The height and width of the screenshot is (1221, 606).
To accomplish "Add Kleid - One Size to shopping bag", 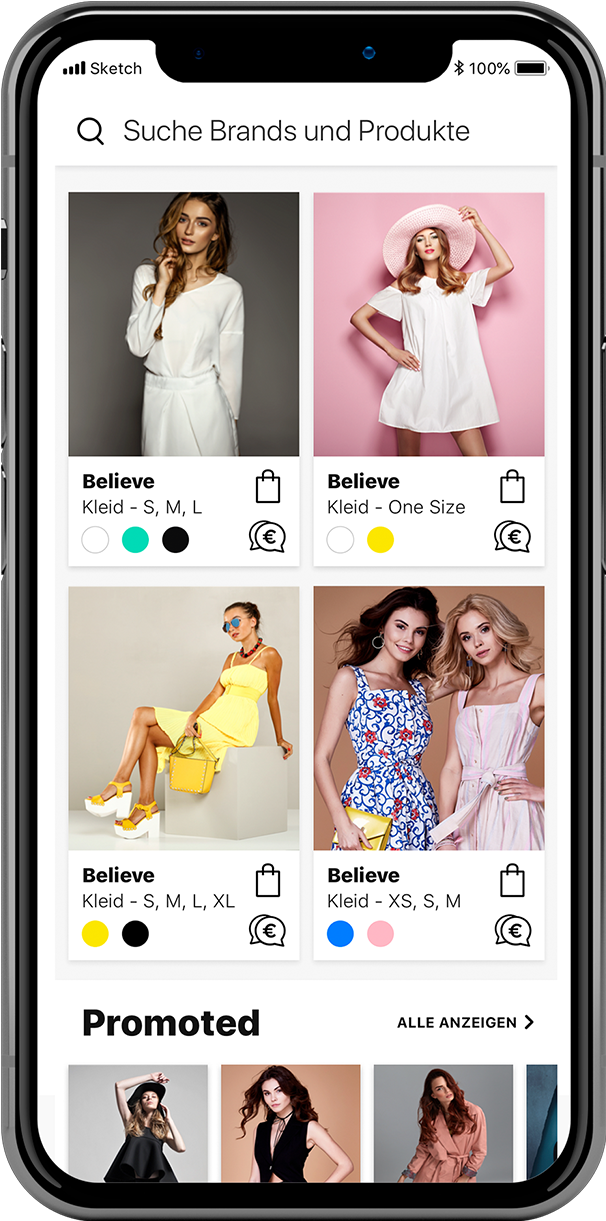I will point(512,487).
